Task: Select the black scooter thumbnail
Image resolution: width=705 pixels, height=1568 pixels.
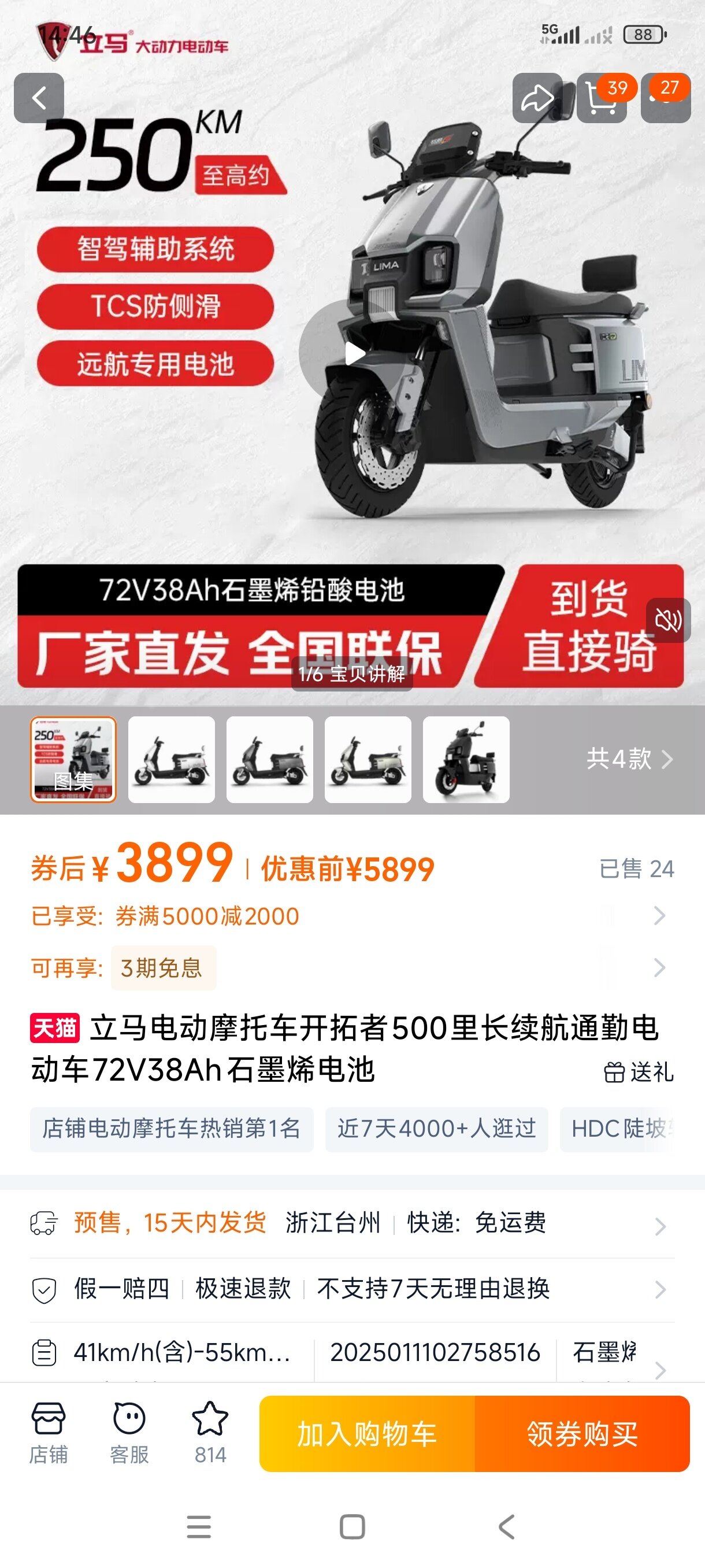Action: coord(466,759)
